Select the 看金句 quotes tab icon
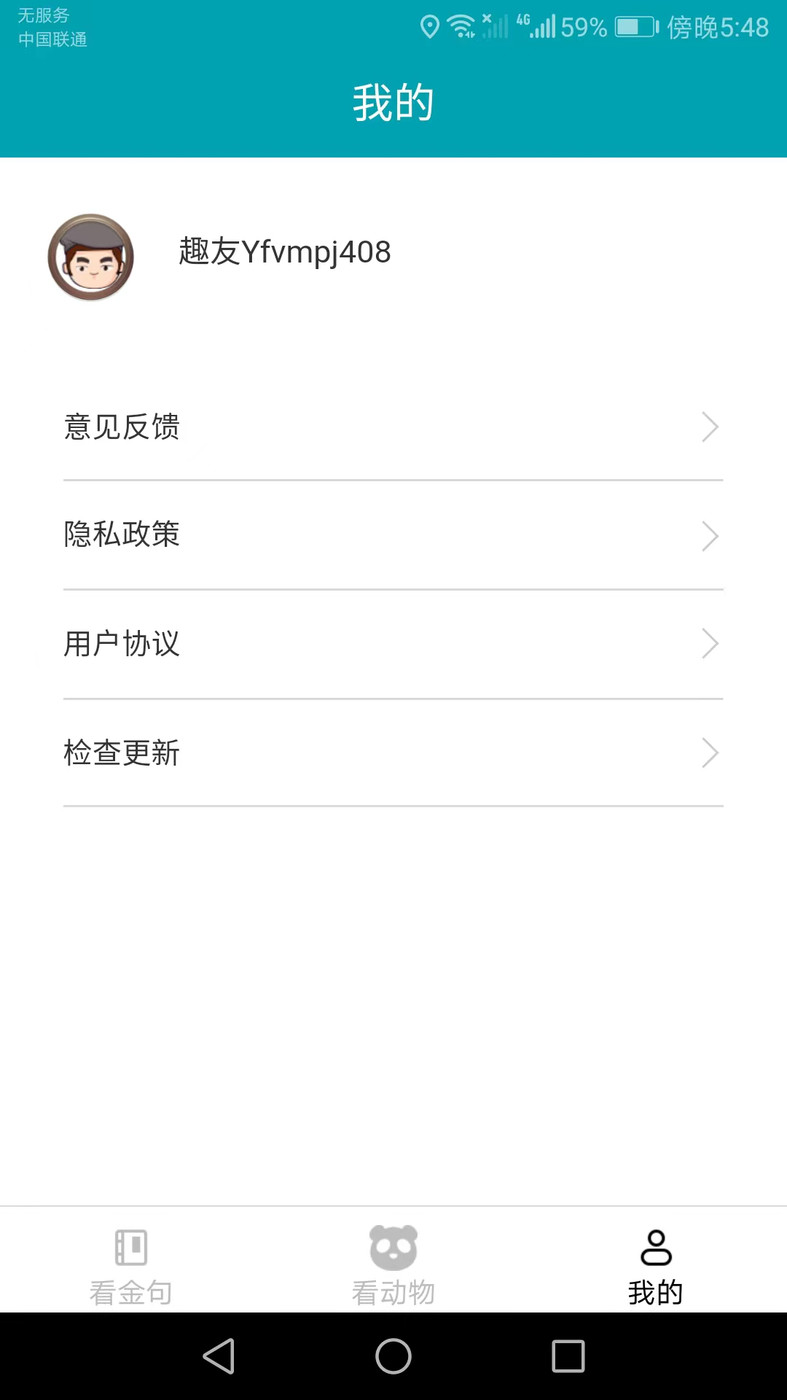Image resolution: width=787 pixels, height=1400 pixels. [x=131, y=1247]
